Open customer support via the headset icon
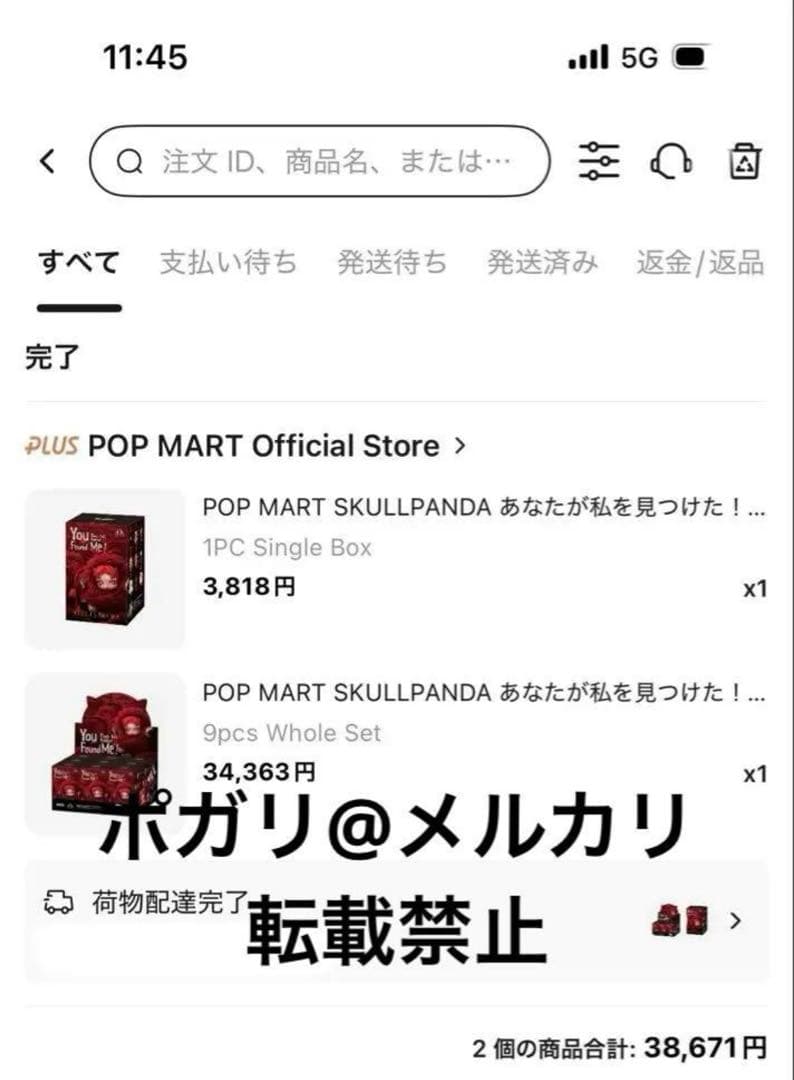Screen dimensions: 794x1080 (x=671, y=162)
